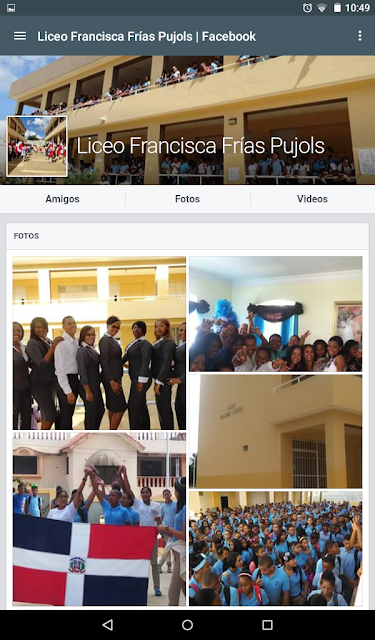Screen dimensions: 375x640
Task: Go back using the system back button
Action: pyautogui.click(x=107, y=625)
